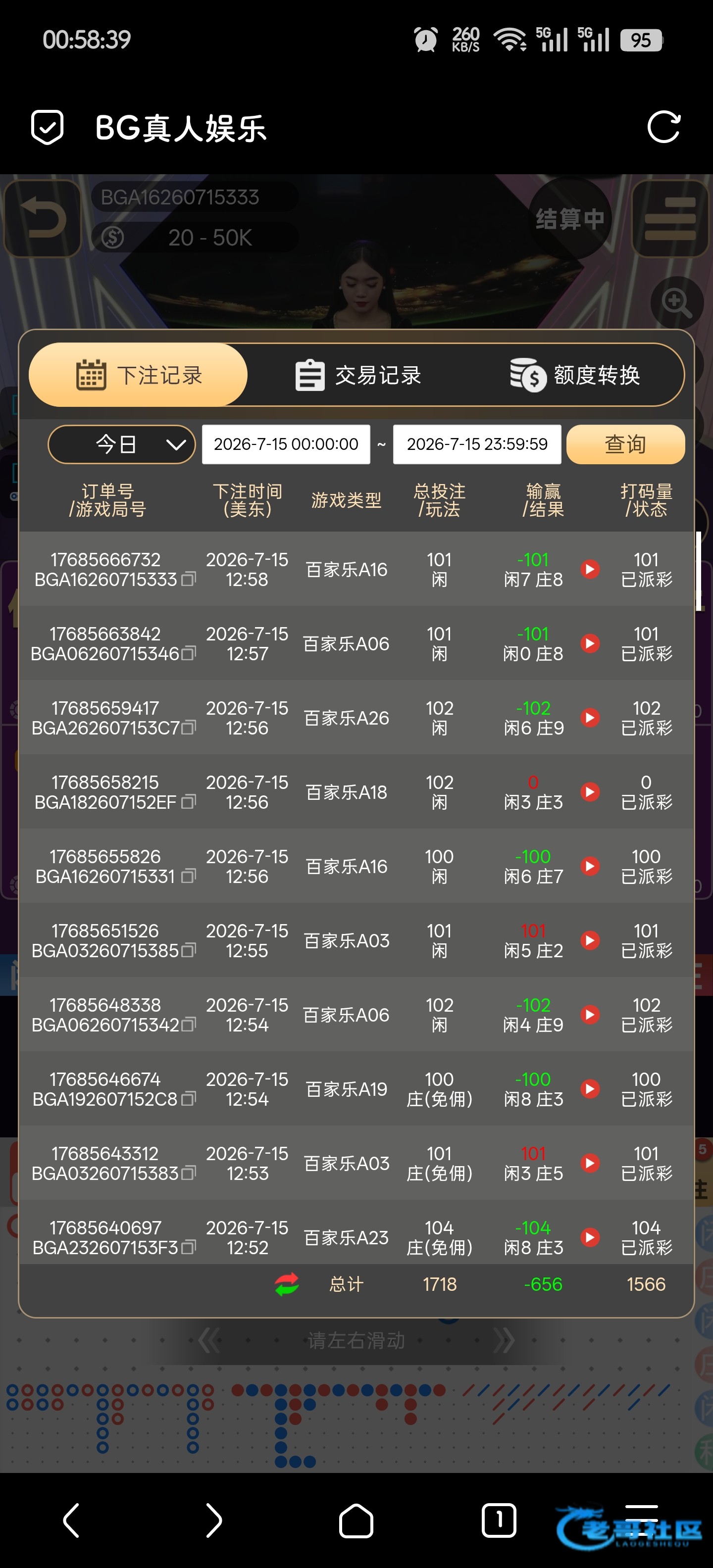Tap the 查询 button
The width and height of the screenshot is (713, 1568).
[x=625, y=444]
